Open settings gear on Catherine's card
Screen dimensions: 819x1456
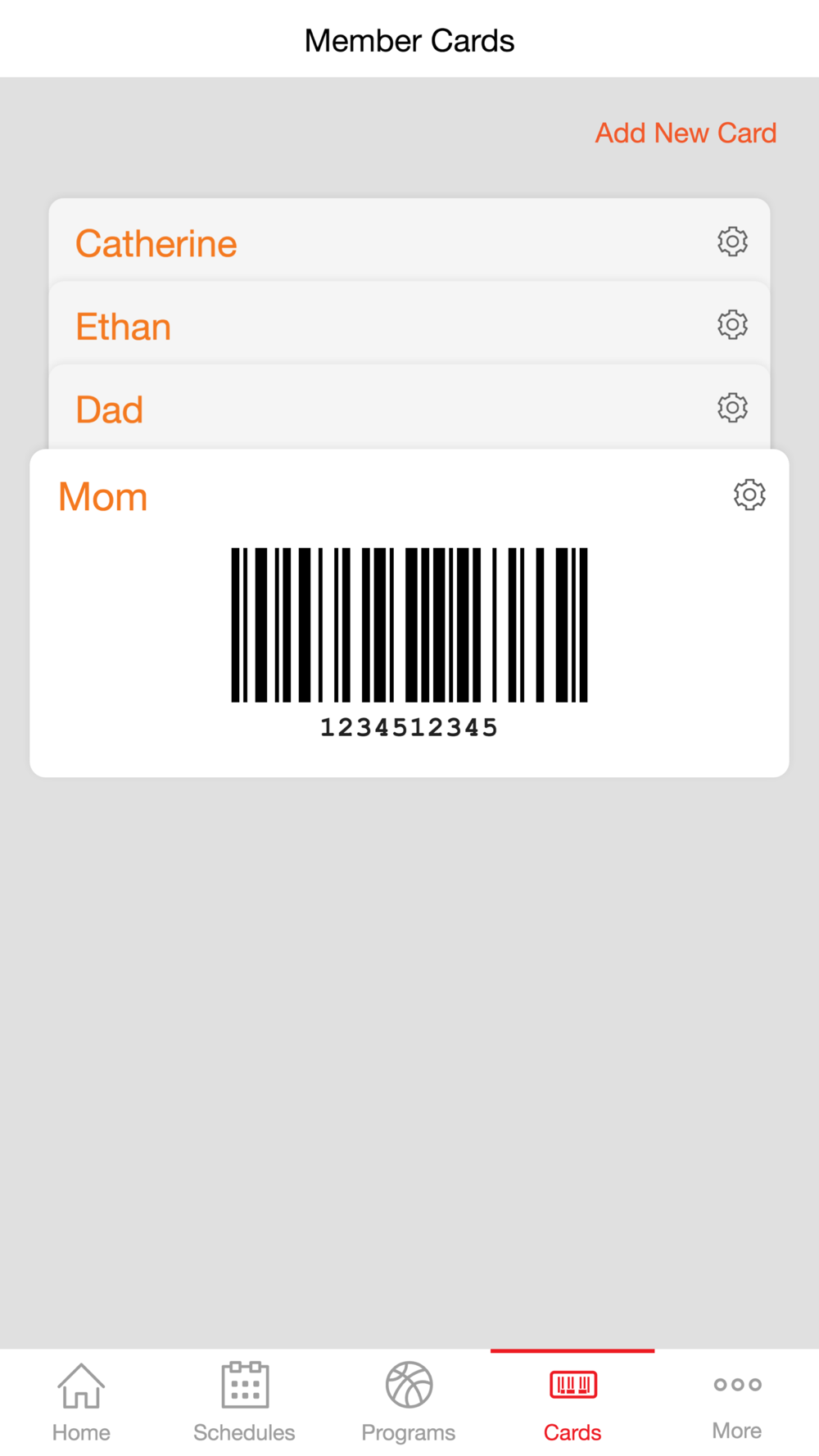click(732, 242)
